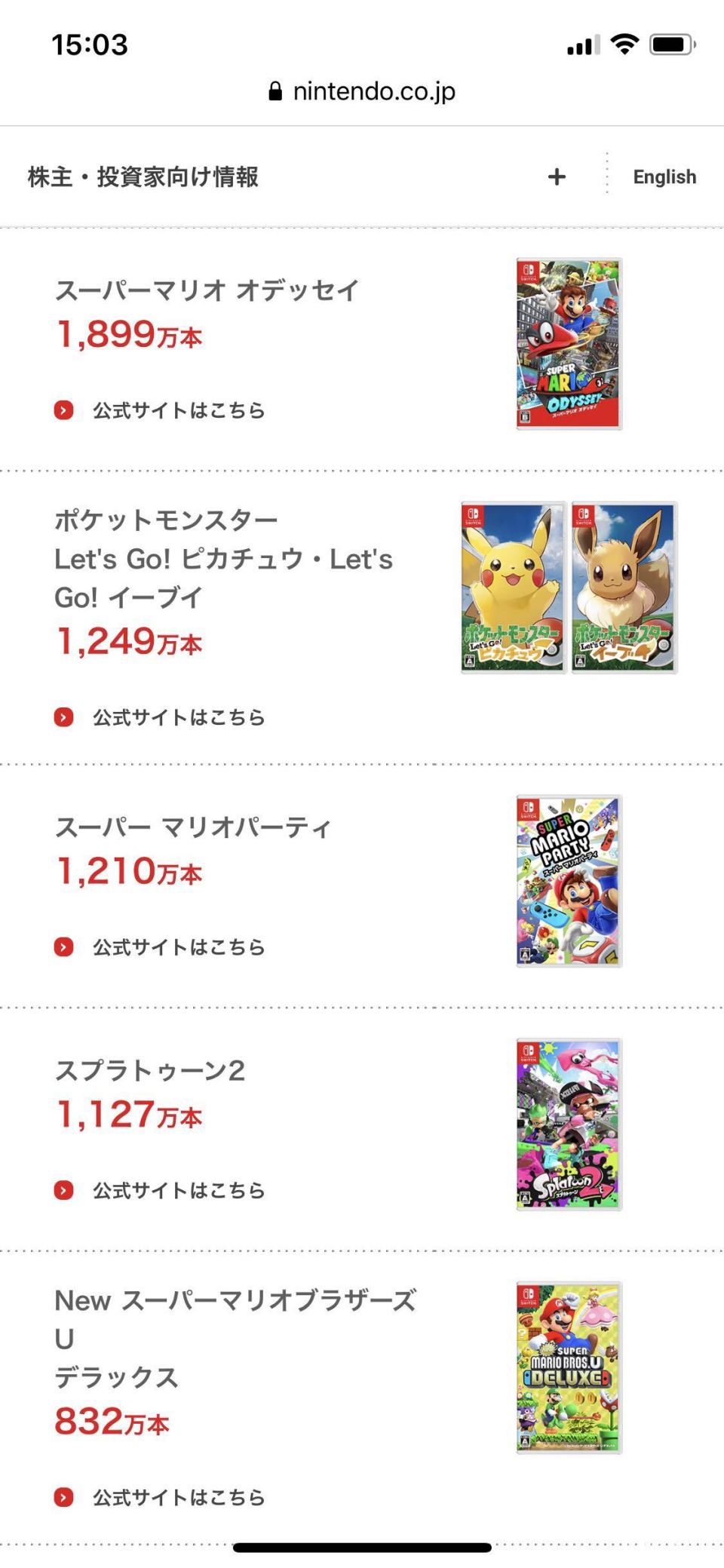
Task: Expand the 株主・投資家向け情報 menu
Action: coord(557,177)
